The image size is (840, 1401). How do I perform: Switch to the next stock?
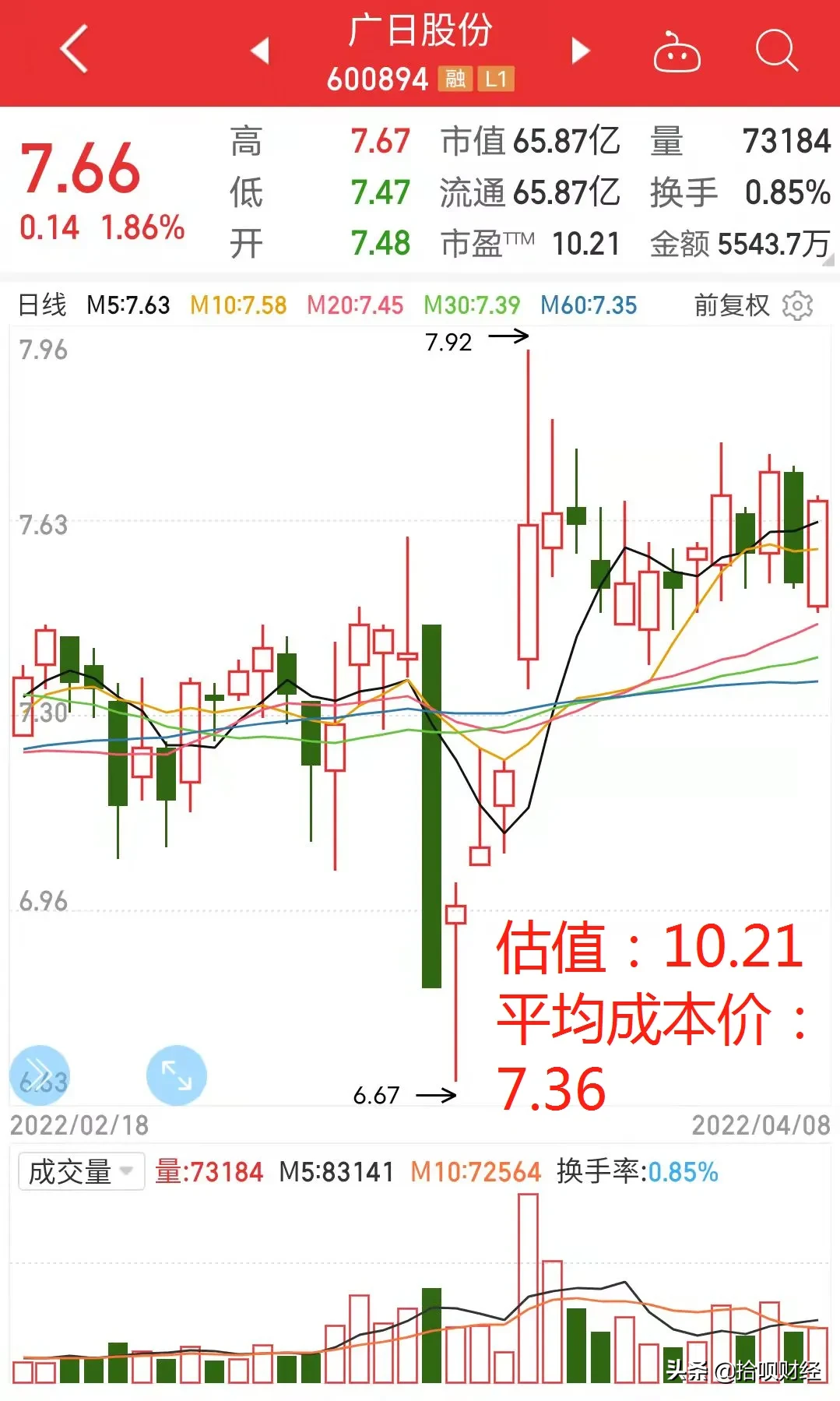(x=581, y=51)
